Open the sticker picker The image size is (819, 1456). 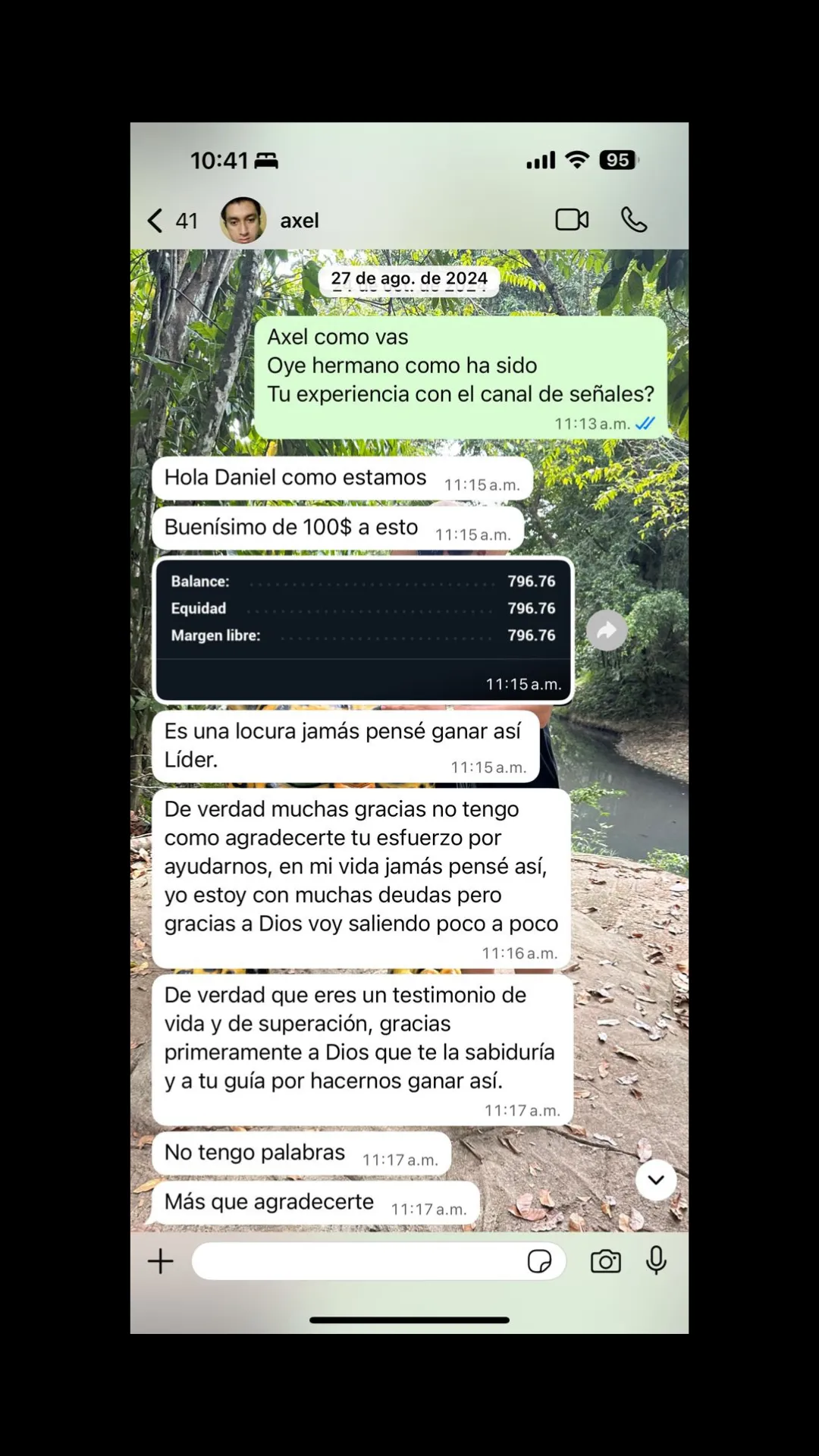539,1262
